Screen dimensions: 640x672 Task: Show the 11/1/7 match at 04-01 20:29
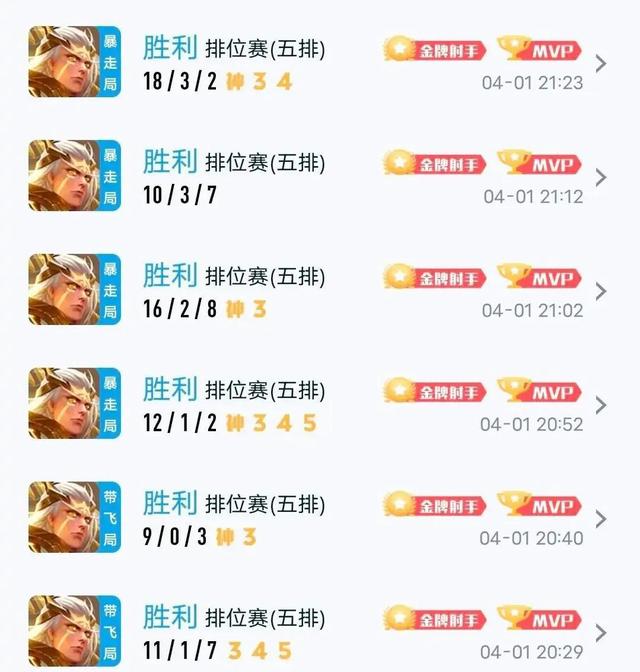pos(320,632)
